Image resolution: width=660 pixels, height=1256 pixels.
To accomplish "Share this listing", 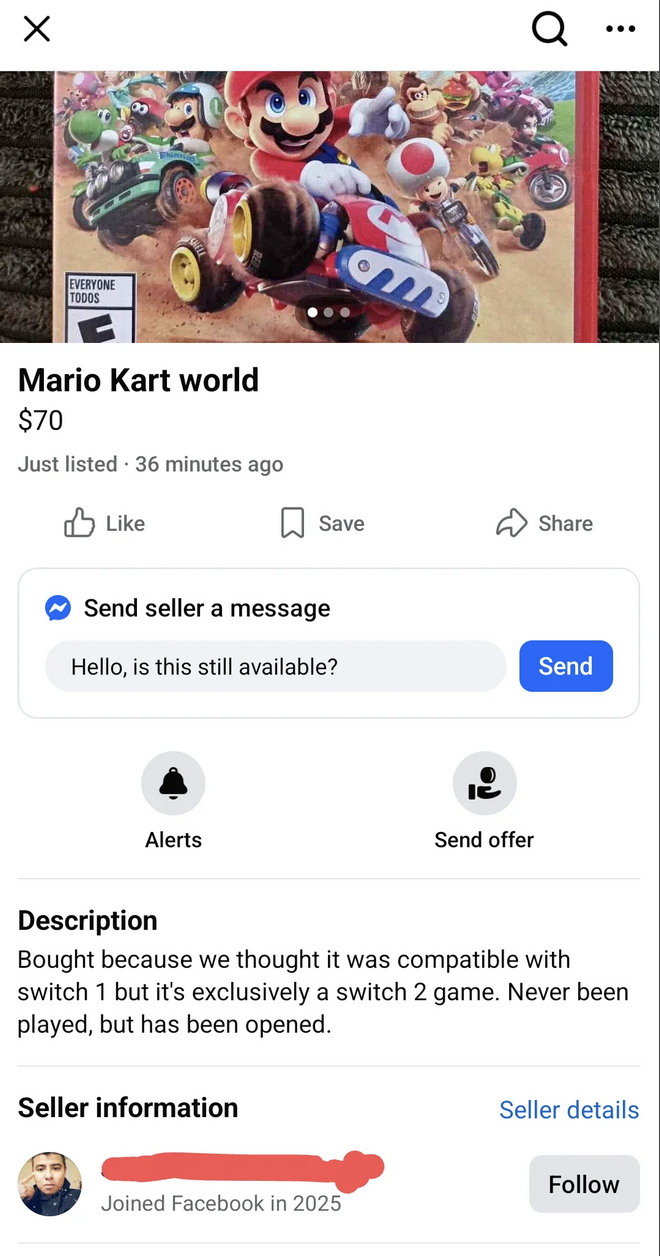I will point(545,523).
